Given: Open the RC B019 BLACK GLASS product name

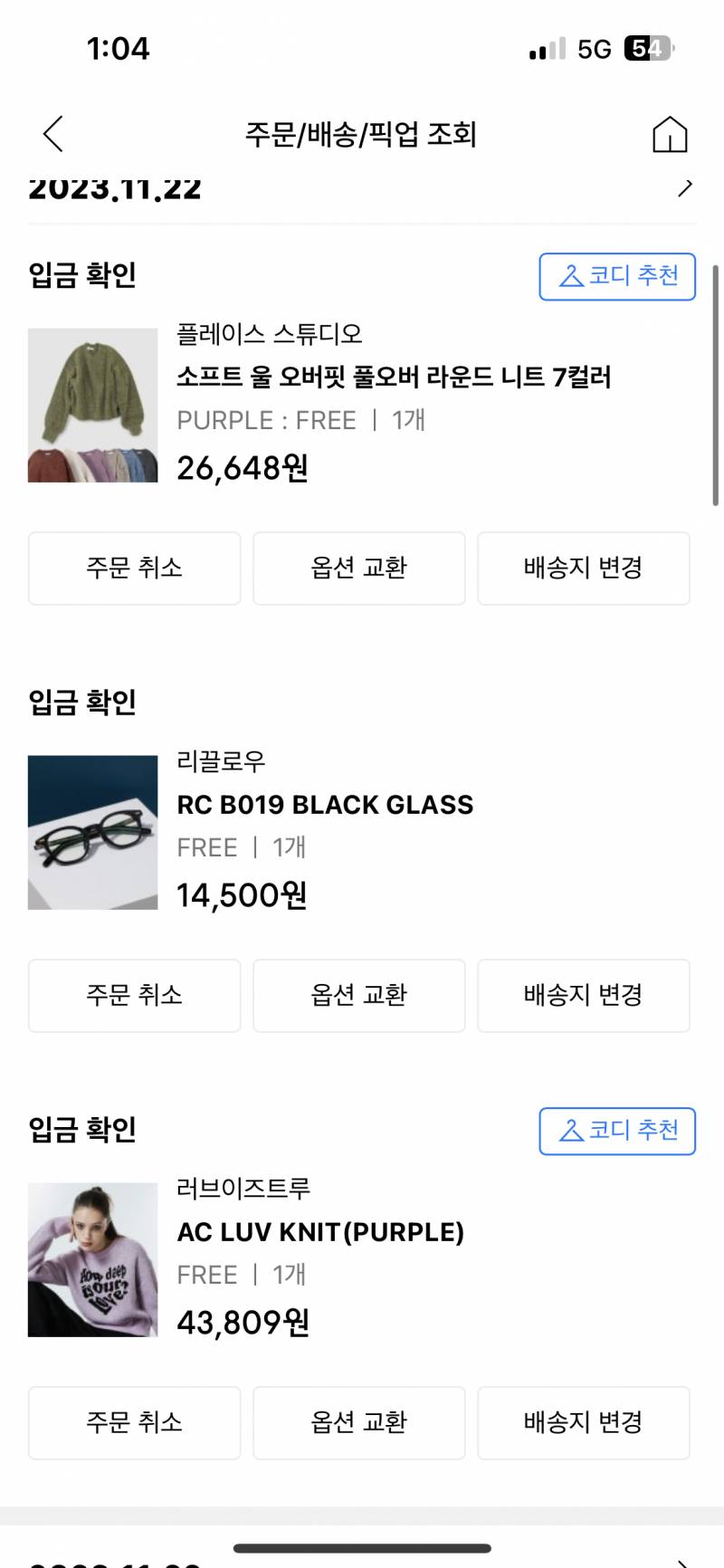Looking at the screenshot, I should [x=325, y=804].
